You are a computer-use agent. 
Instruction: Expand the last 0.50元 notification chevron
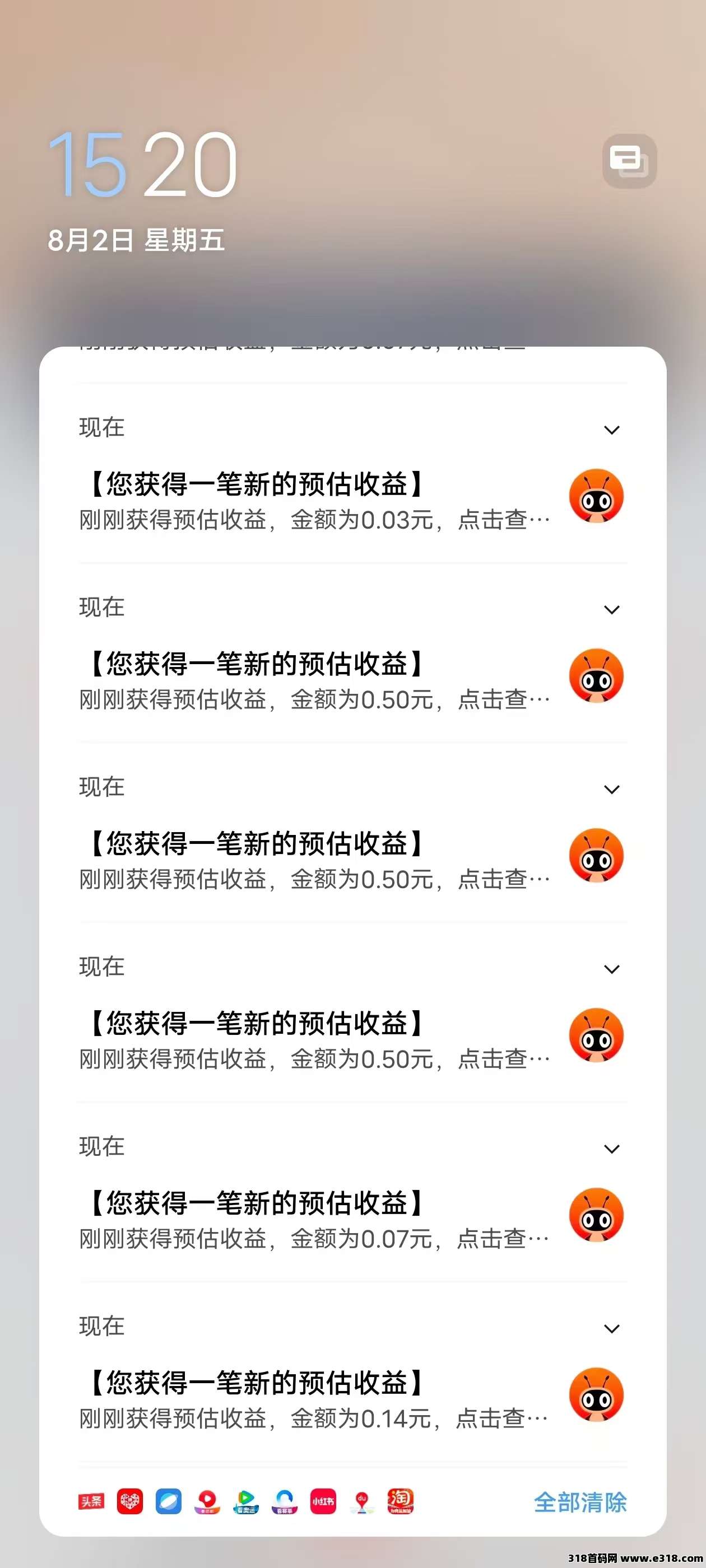click(612, 968)
